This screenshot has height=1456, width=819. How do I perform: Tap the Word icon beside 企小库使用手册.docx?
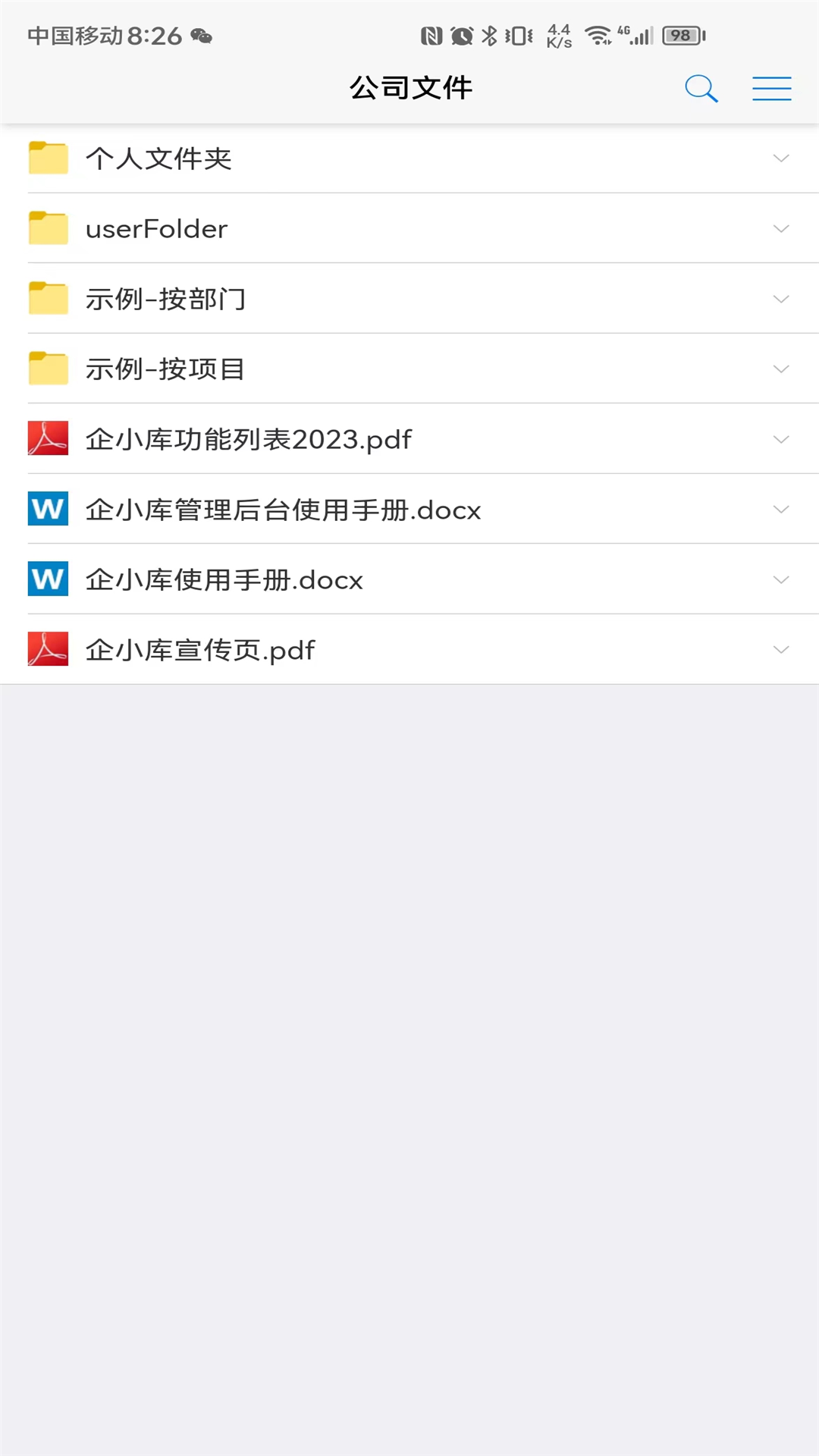(x=48, y=579)
